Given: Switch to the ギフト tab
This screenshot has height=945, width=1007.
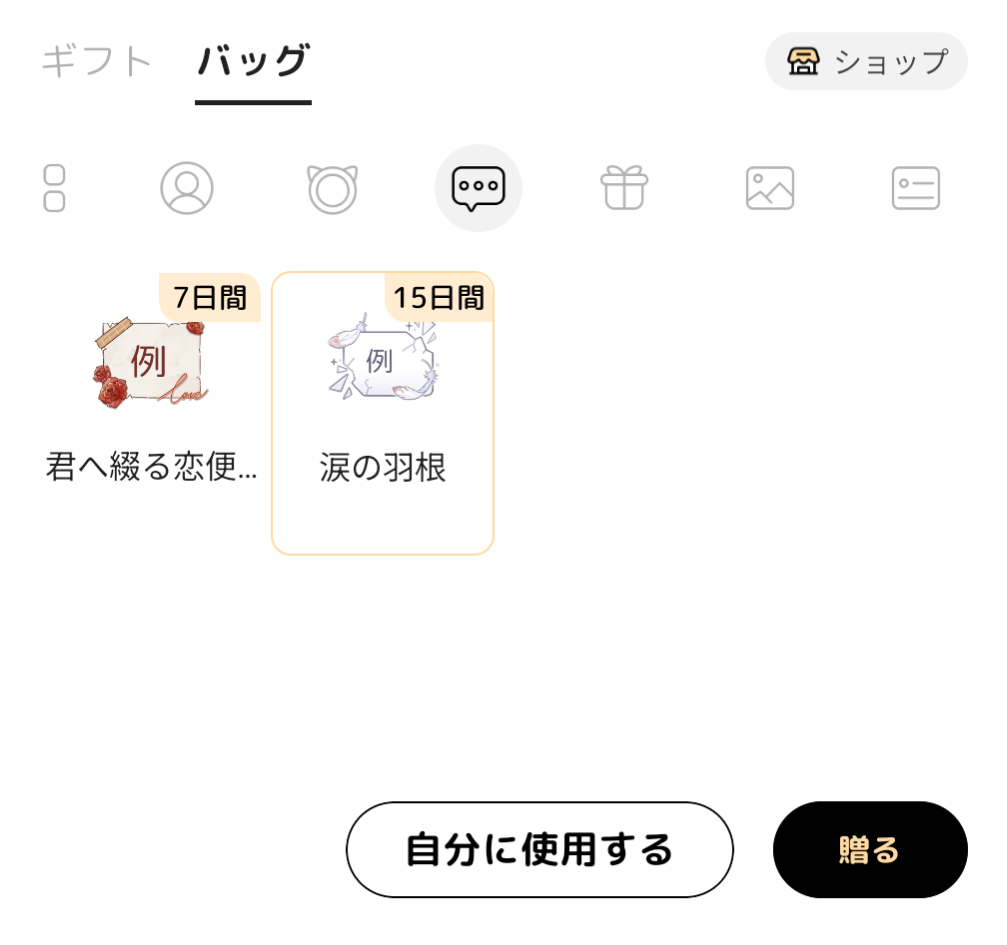Looking at the screenshot, I should pyautogui.click(x=96, y=61).
